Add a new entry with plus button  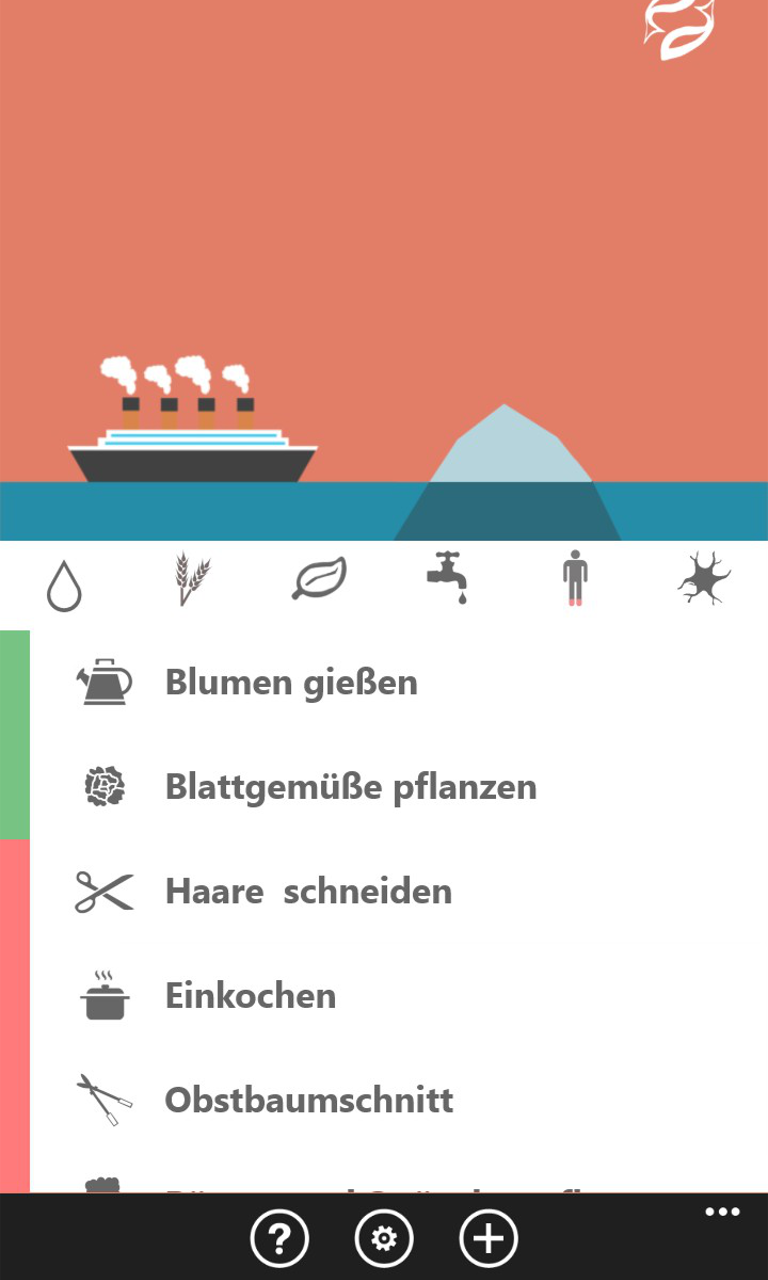coord(488,1239)
